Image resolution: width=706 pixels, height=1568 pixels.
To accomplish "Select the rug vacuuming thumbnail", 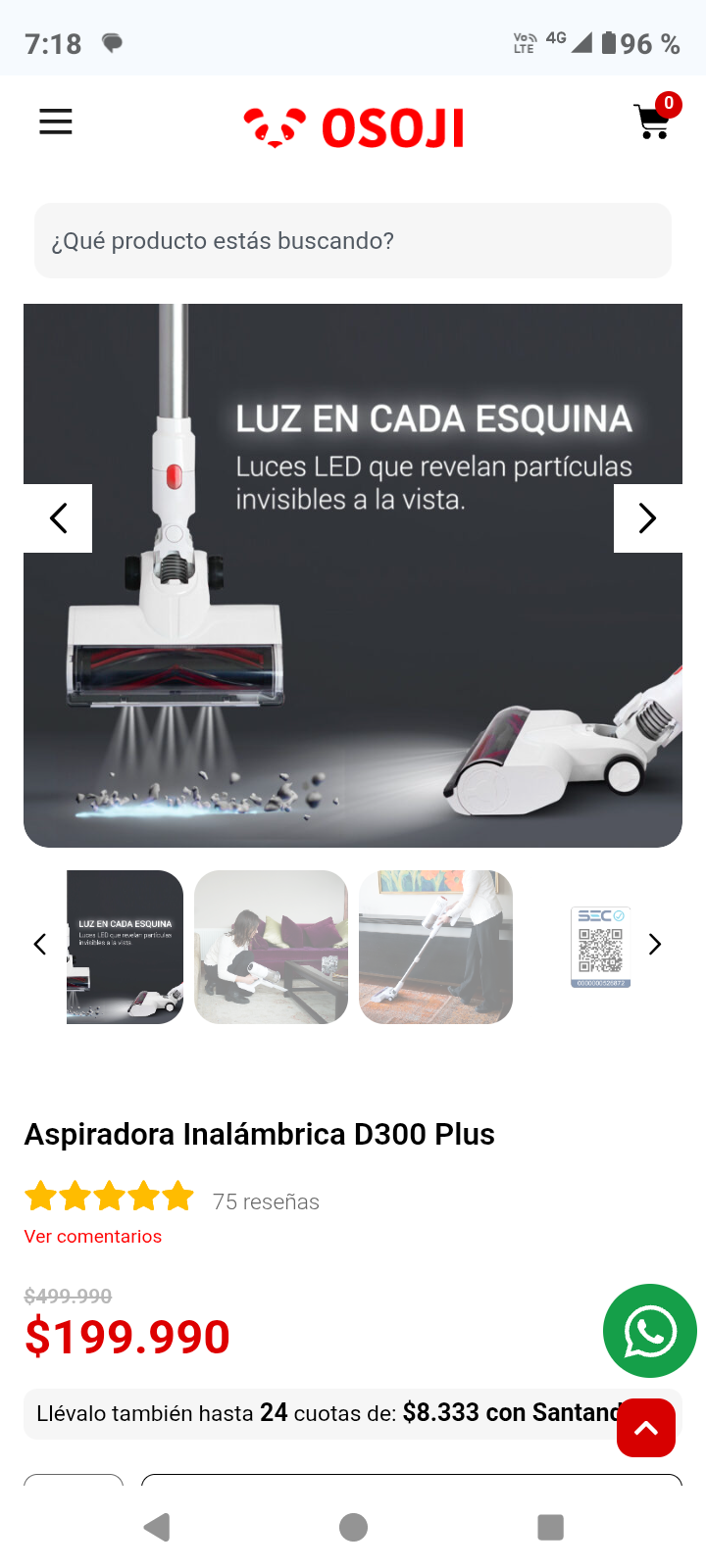I will pyautogui.click(x=436, y=947).
